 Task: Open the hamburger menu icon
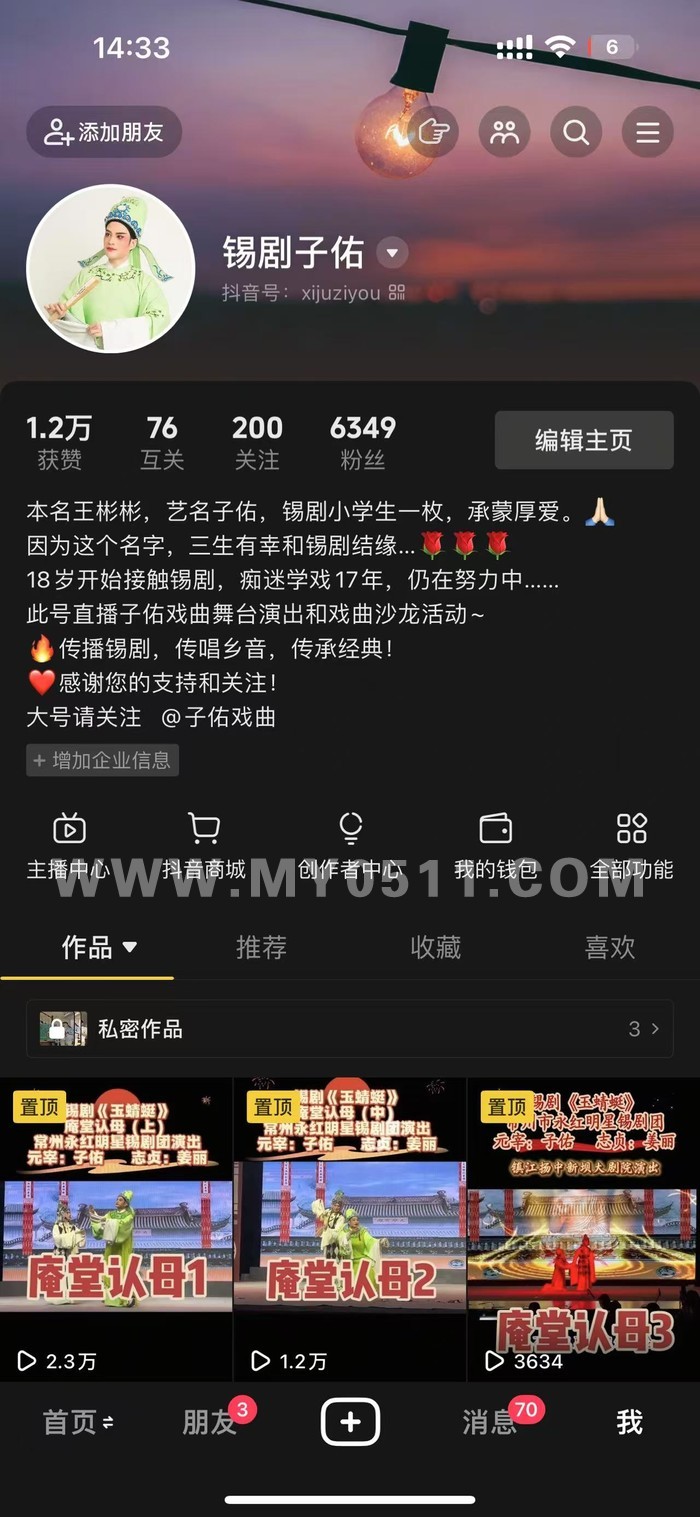648,132
